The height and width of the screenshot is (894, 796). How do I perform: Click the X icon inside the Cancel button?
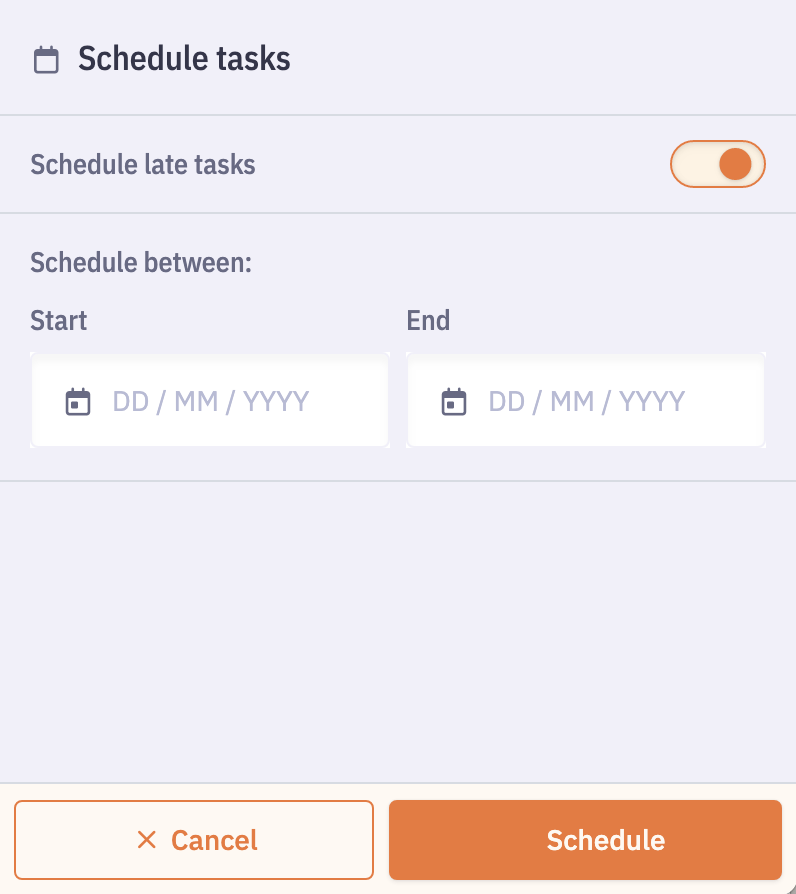148,840
